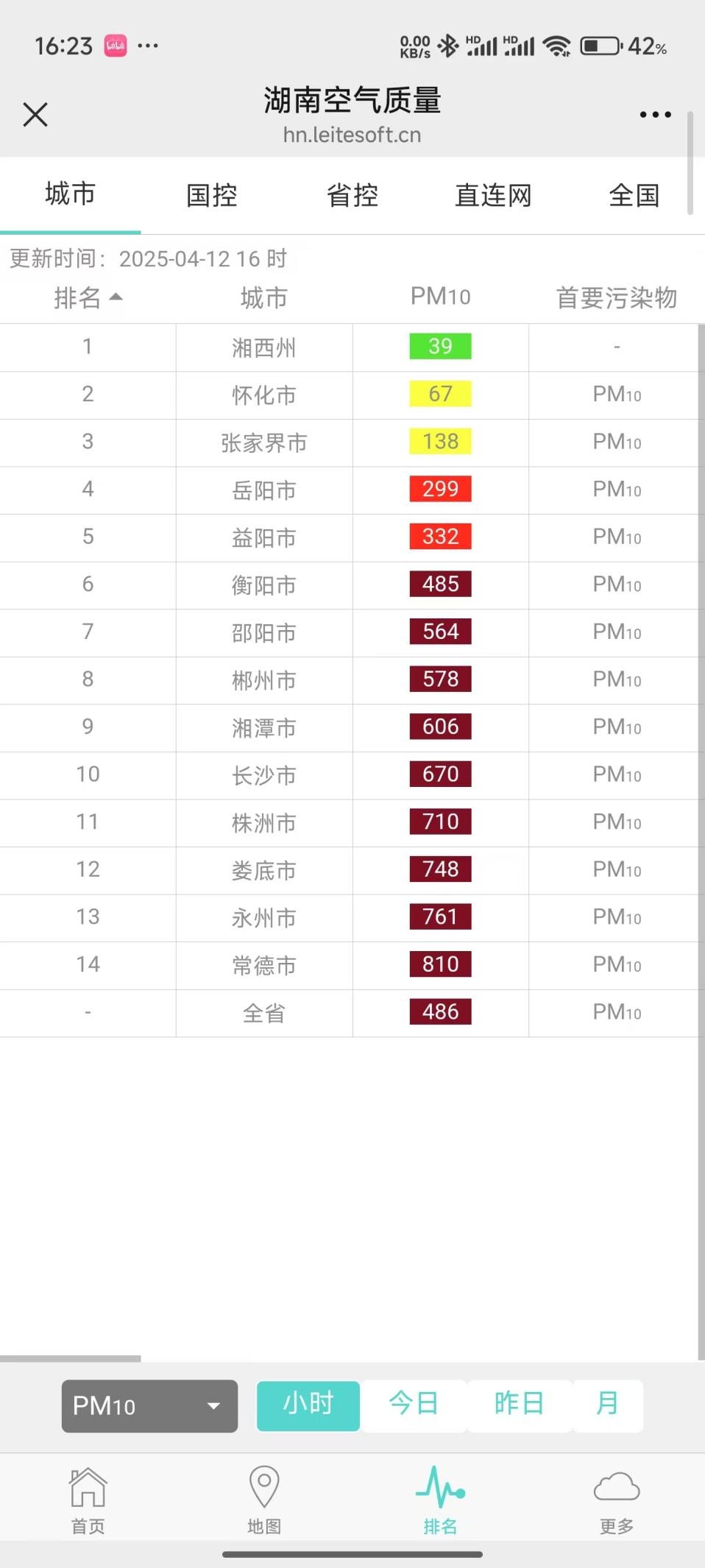Click the green PM10 value 39

[440, 347]
